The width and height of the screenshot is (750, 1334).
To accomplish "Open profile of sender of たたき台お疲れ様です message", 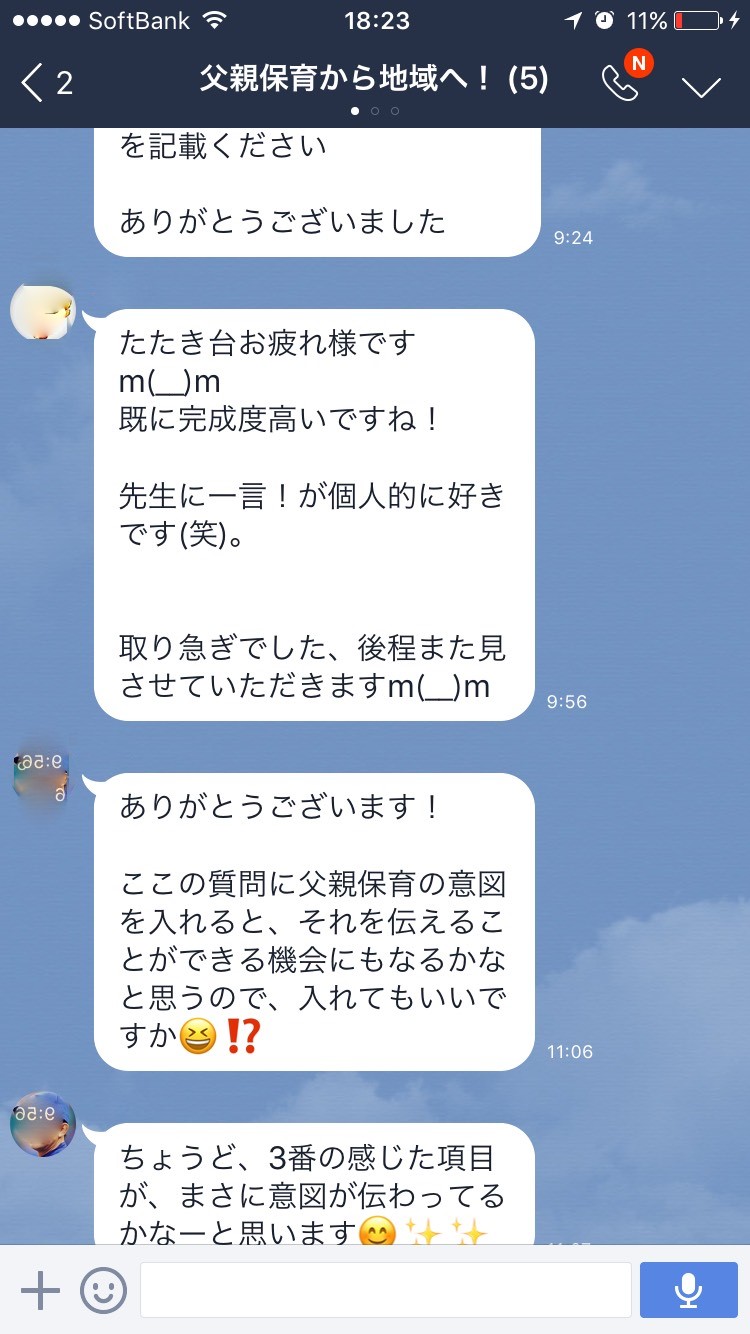I will 42,312.
